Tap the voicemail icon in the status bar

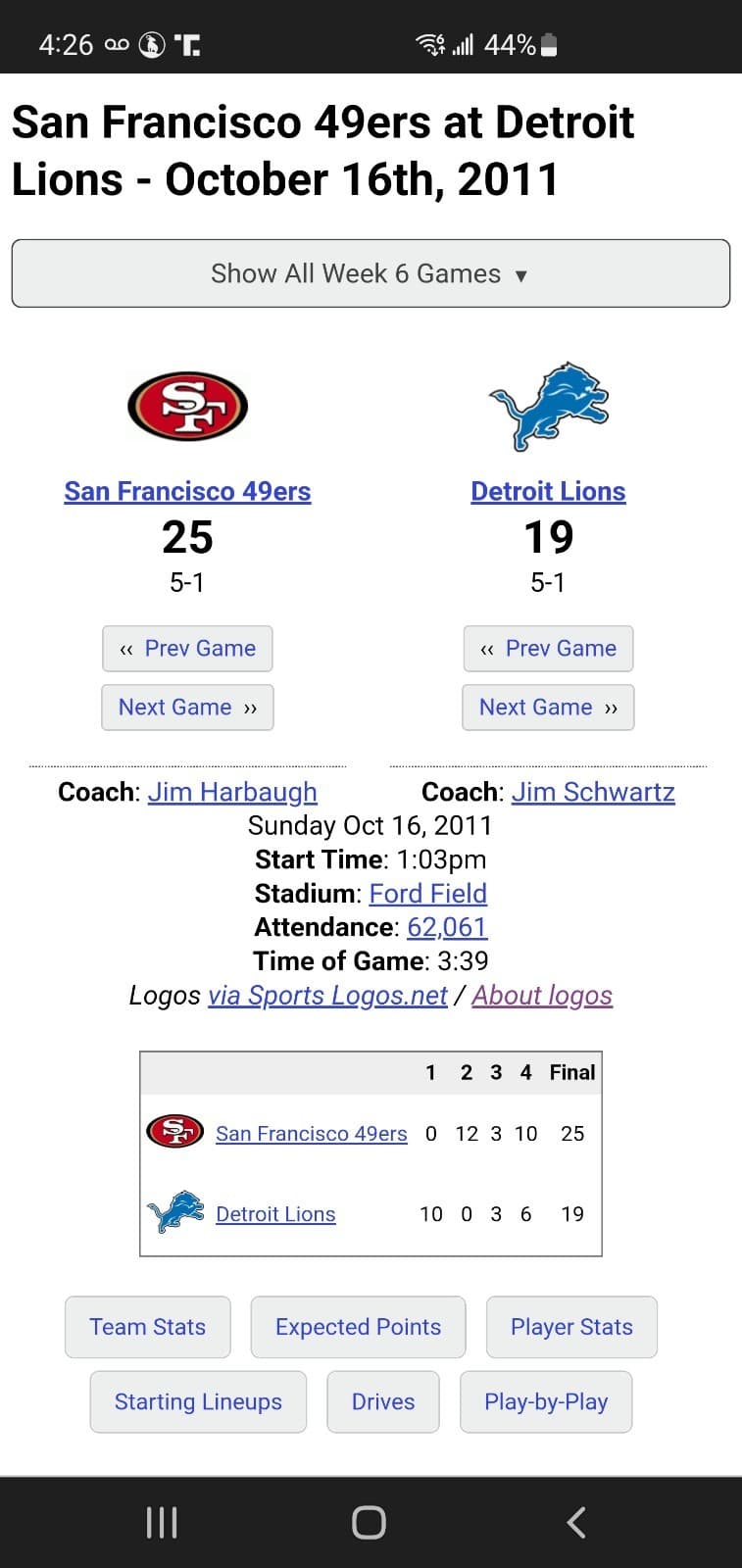[x=116, y=44]
